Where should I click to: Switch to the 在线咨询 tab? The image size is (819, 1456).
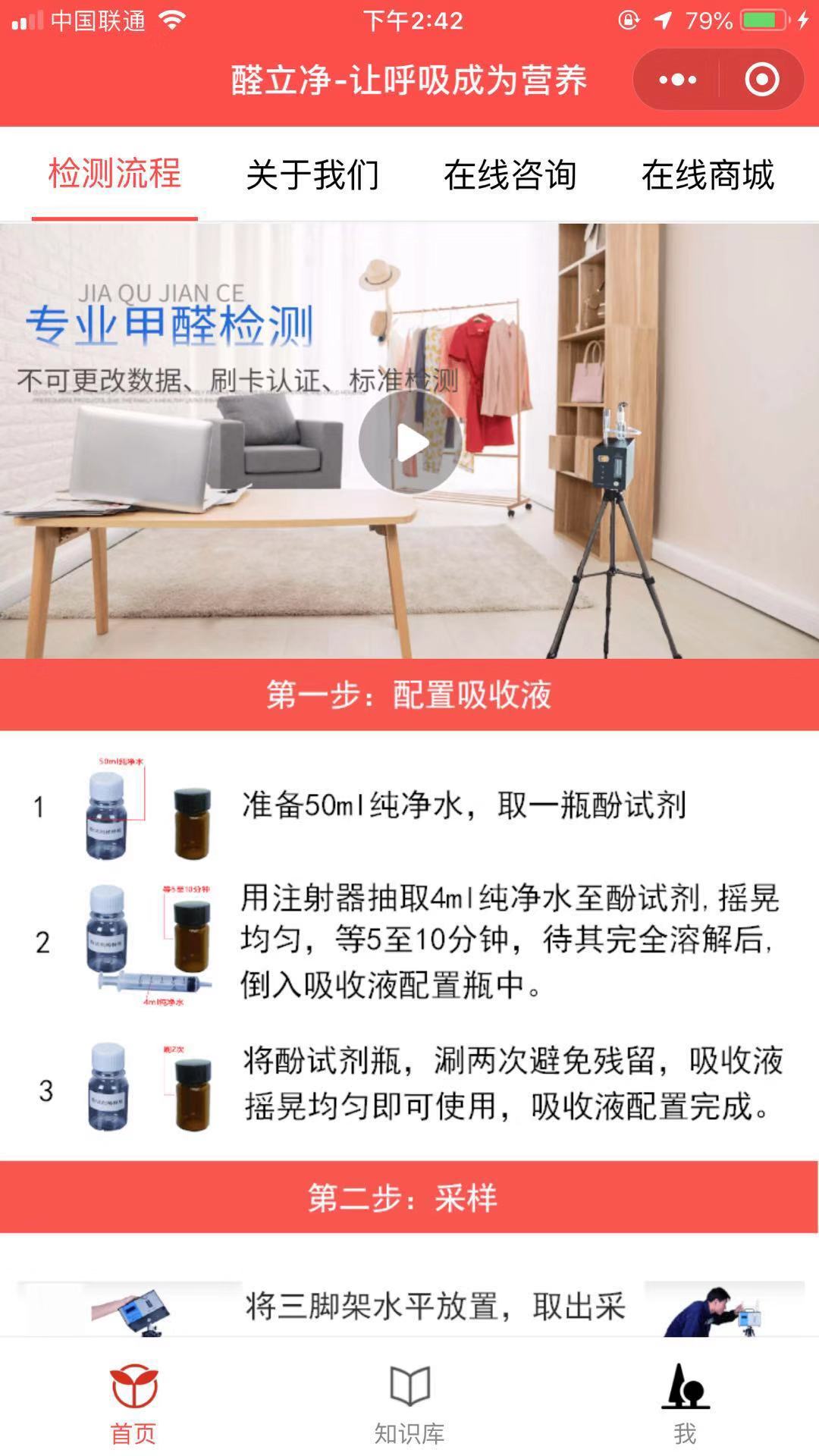coord(510,175)
